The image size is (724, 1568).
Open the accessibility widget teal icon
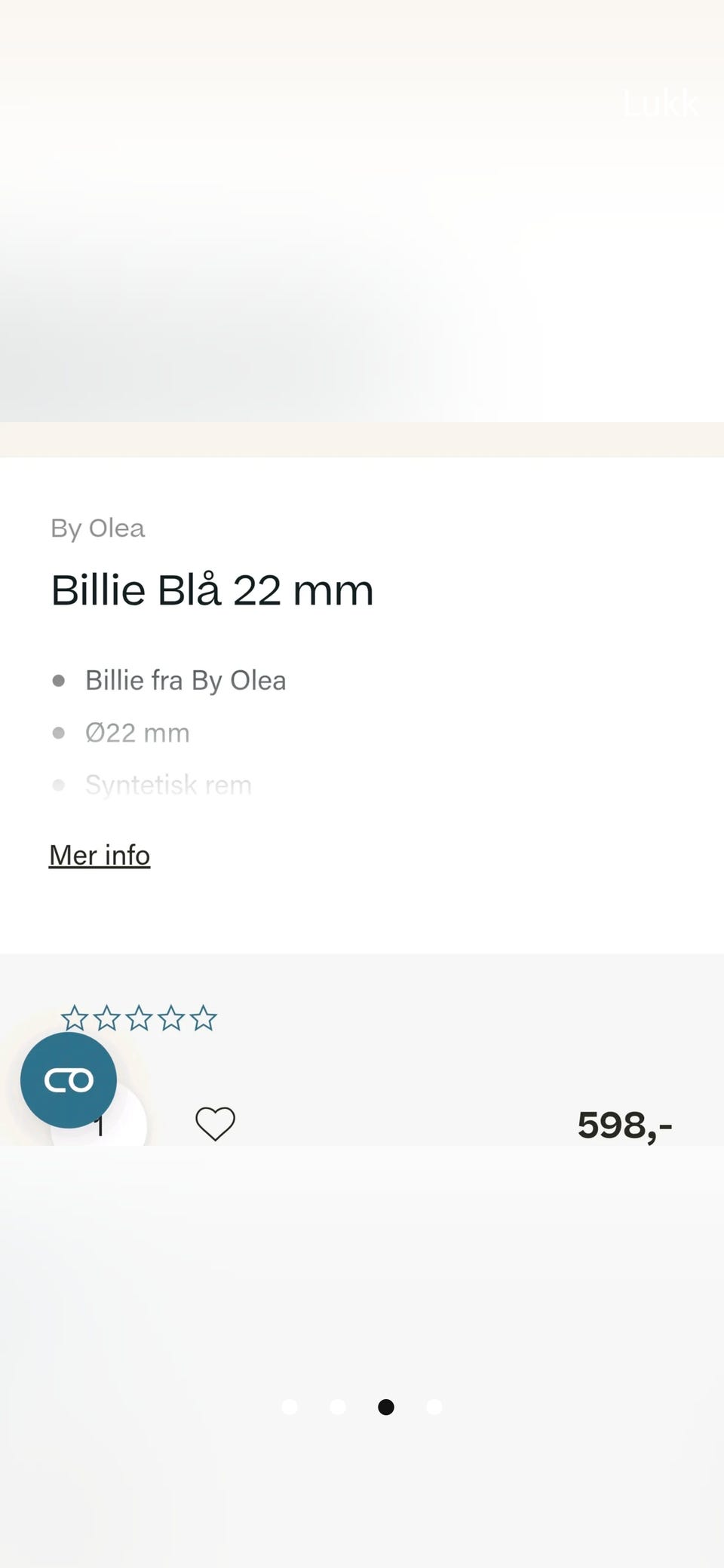(69, 1080)
